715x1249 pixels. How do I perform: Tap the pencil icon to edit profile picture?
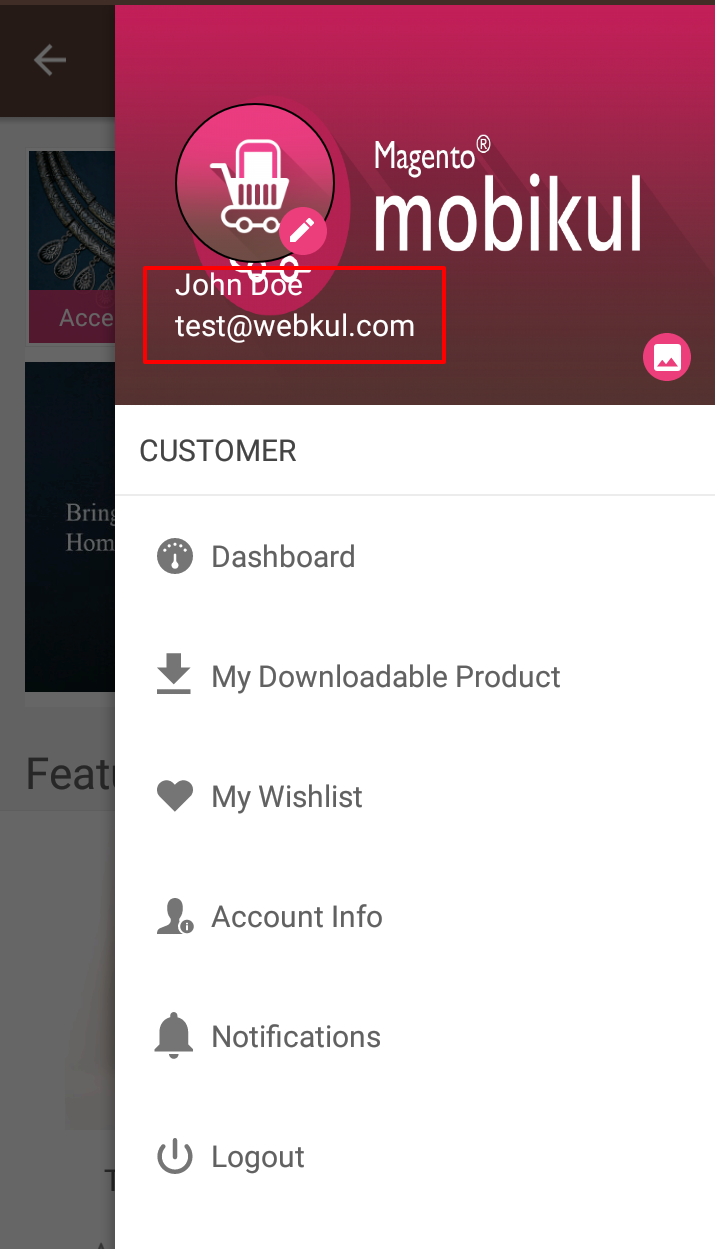click(303, 232)
